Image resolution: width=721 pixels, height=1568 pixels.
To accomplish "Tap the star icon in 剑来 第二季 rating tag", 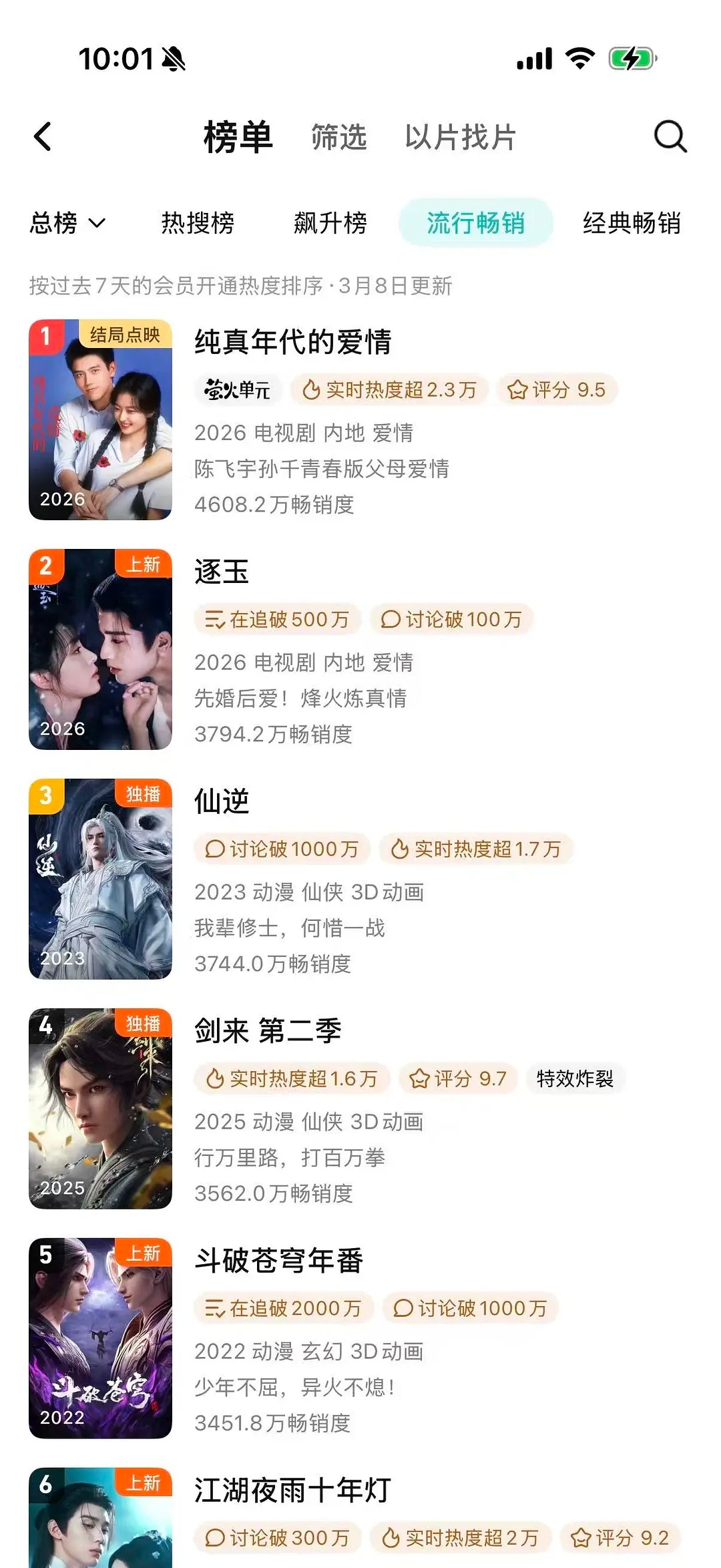I will point(421,1078).
